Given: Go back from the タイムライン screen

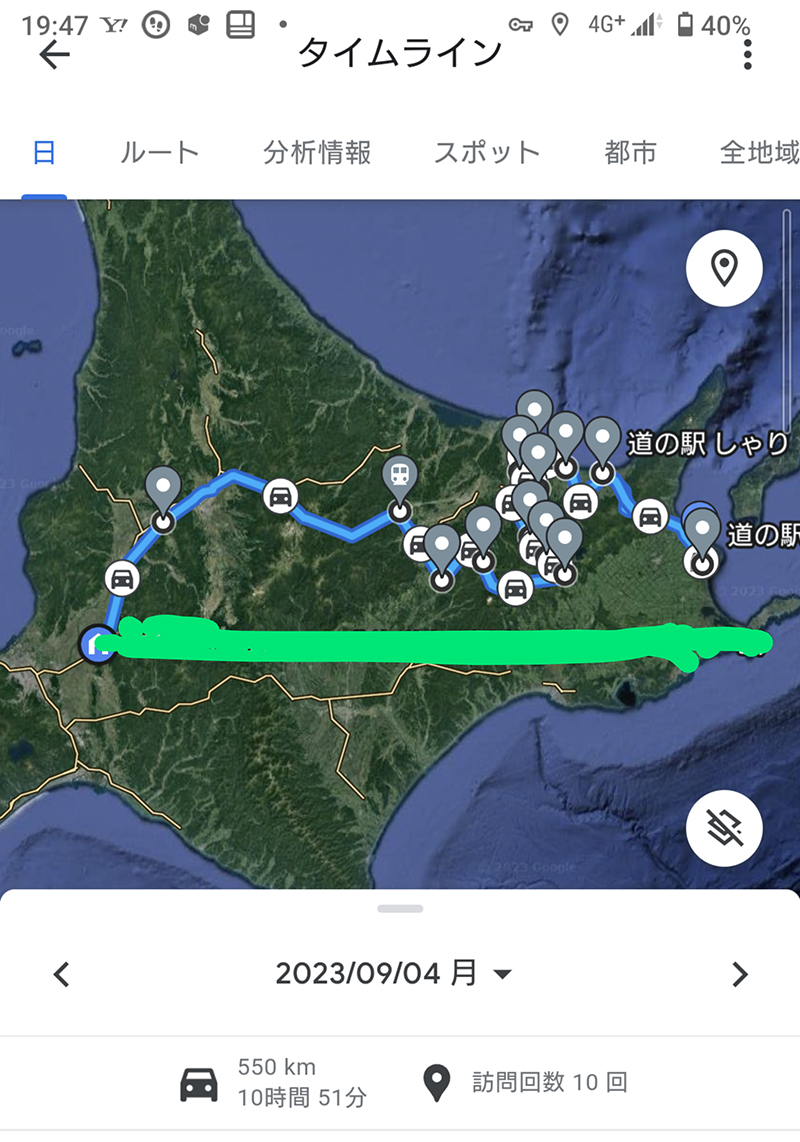Looking at the screenshot, I should click(55, 55).
